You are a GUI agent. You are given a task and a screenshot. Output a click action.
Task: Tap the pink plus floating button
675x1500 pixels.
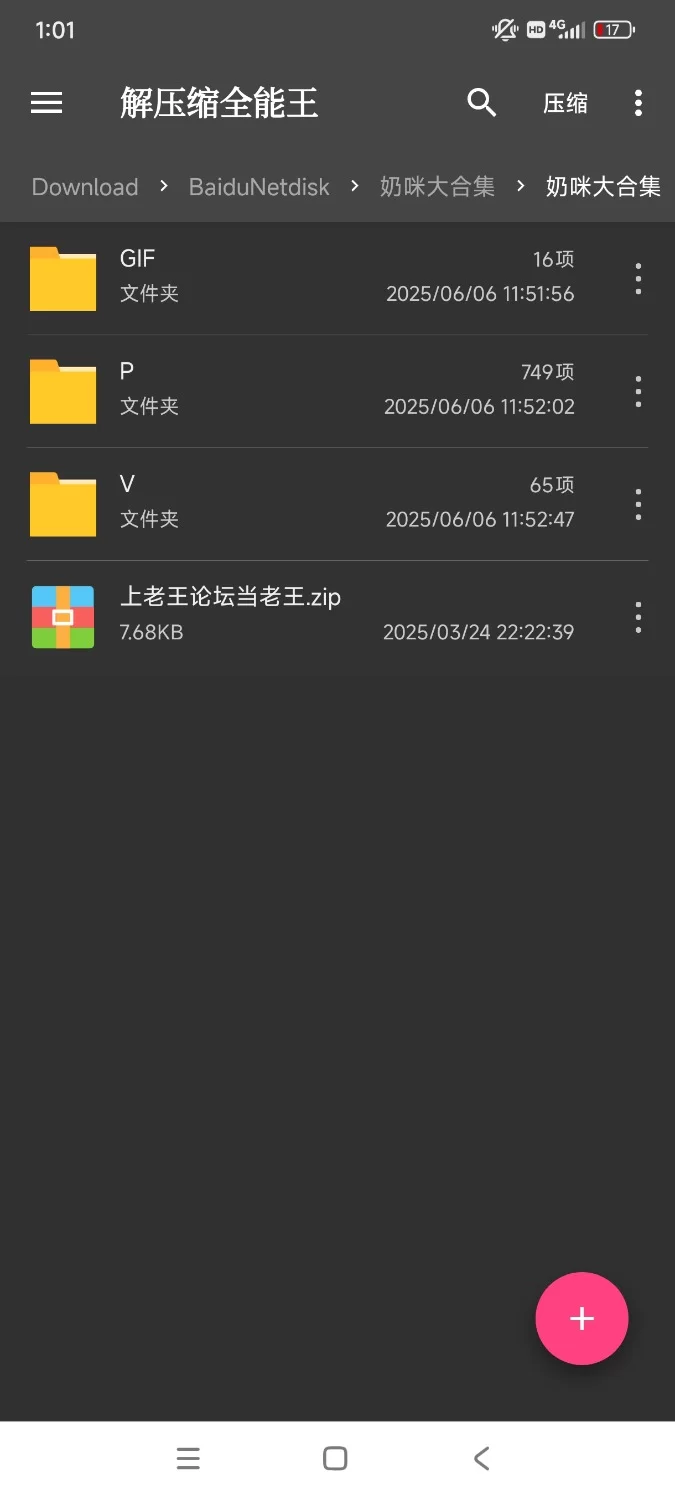click(x=582, y=1318)
